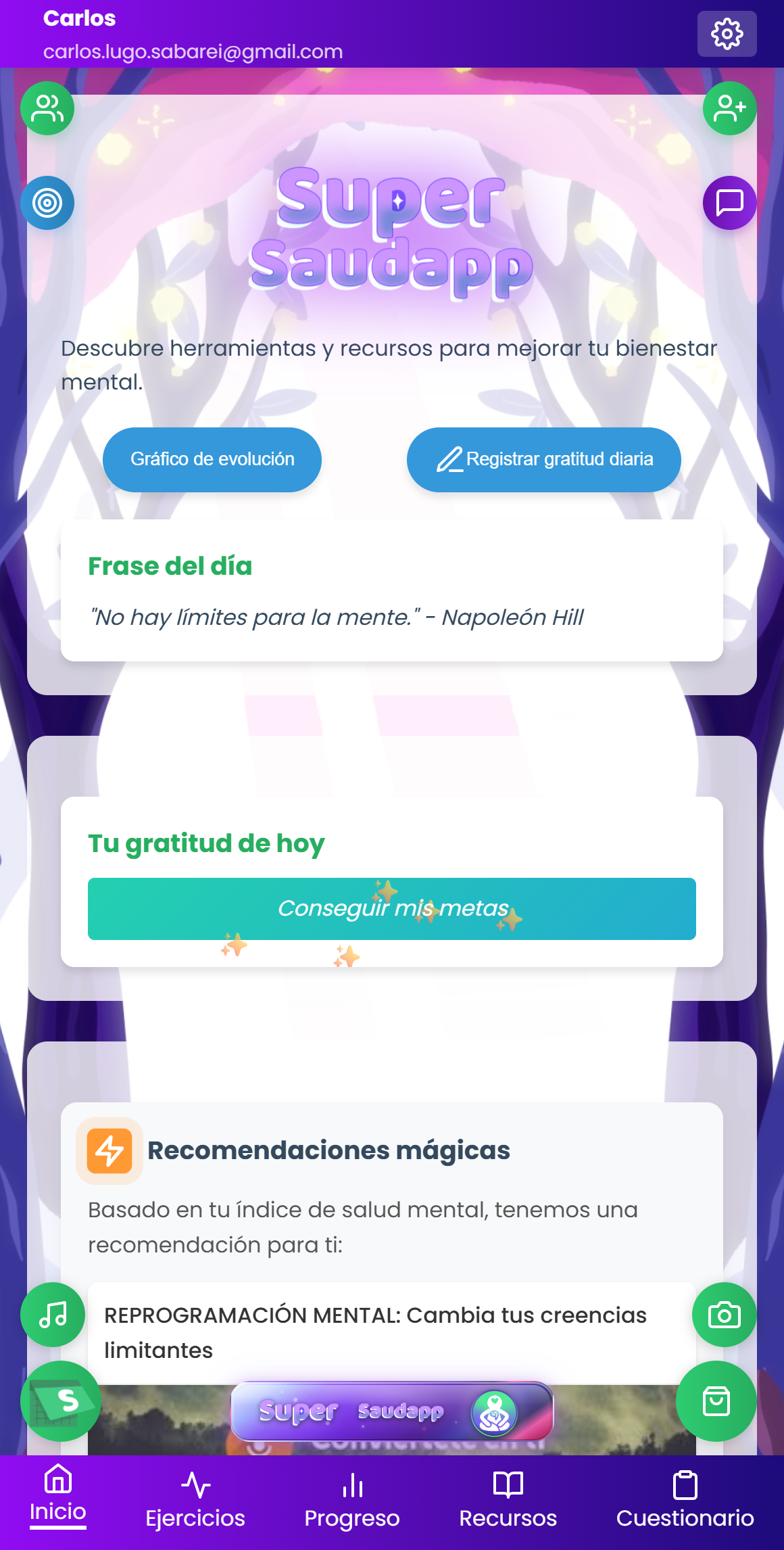The image size is (784, 1550).
Task: Tap the music notes icon
Action: tap(53, 1315)
